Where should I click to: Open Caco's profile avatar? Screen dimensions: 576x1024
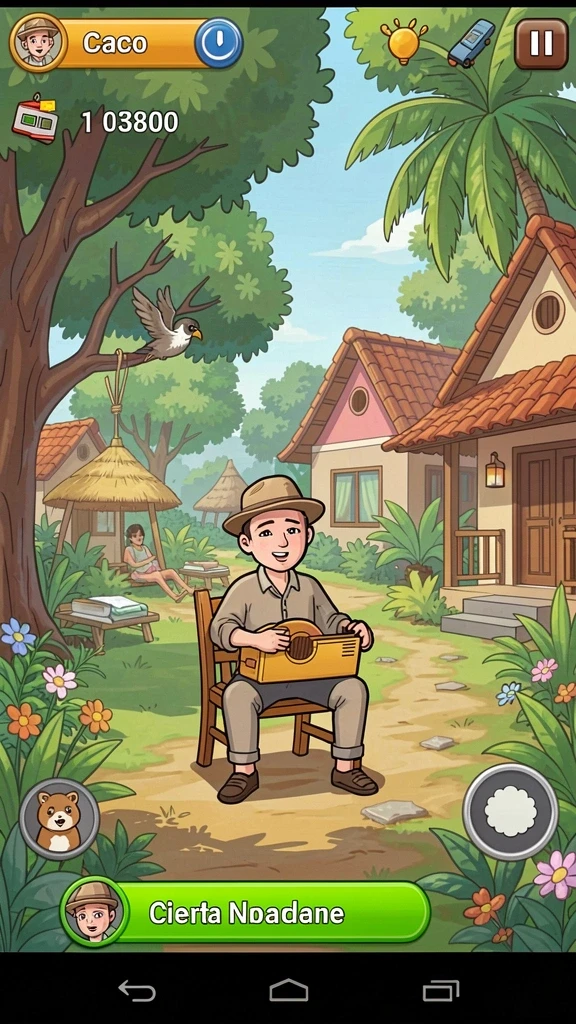38,42
